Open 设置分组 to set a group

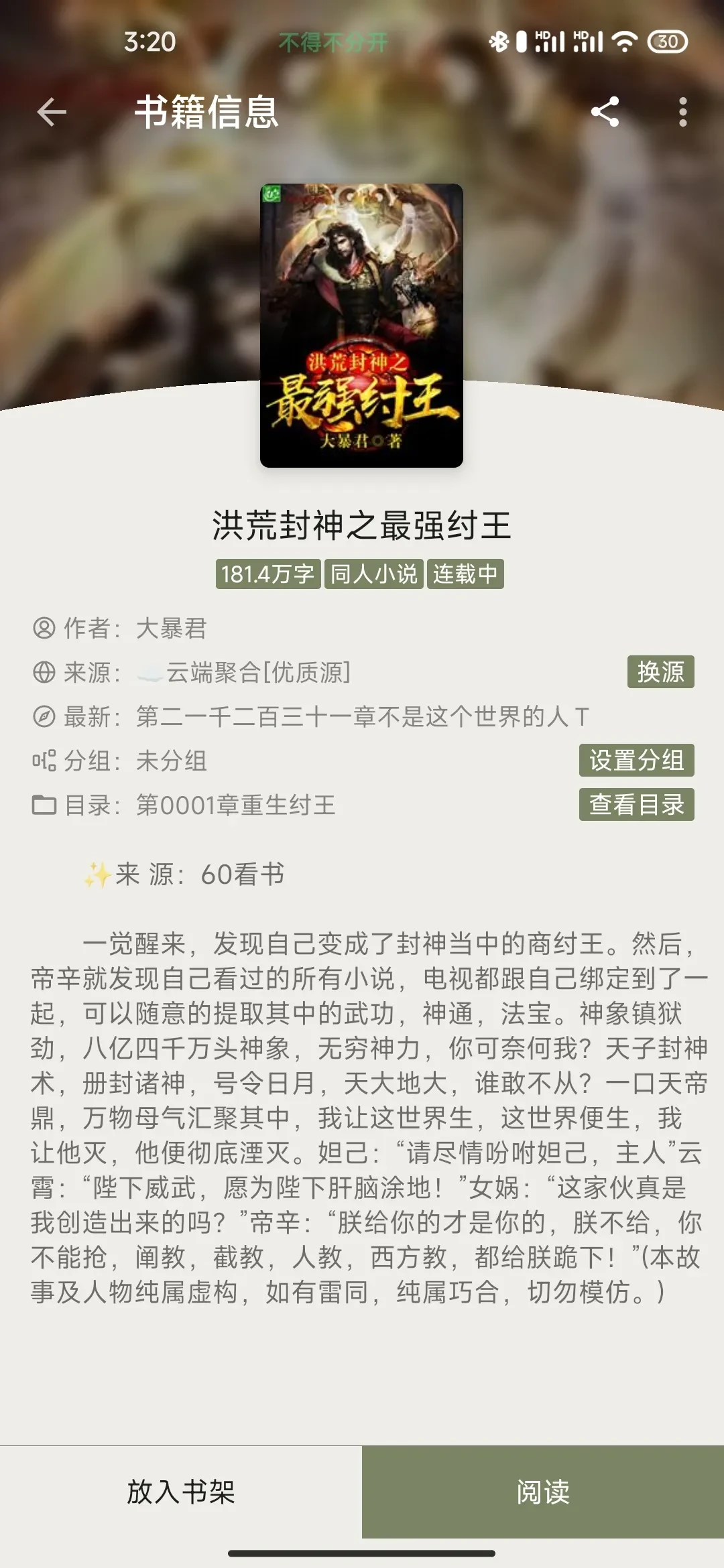636,761
